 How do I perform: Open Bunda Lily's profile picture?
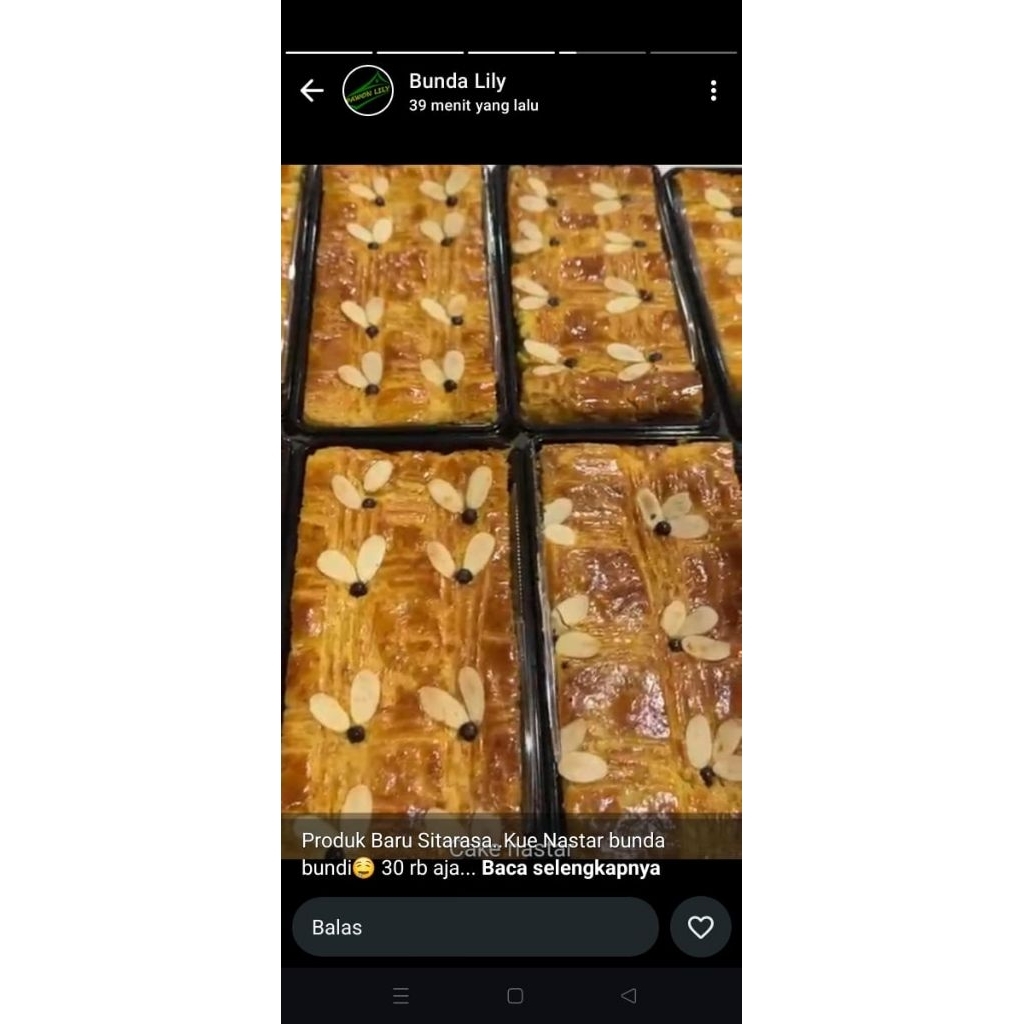[368, 91]
